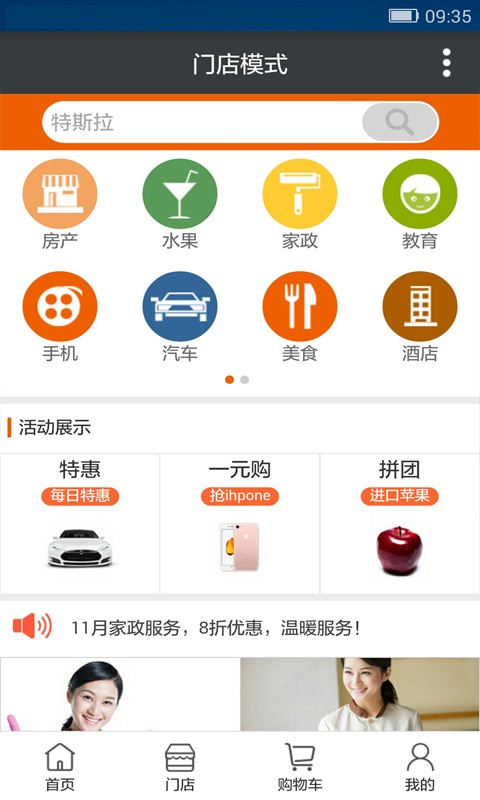Go to the 我的 tab
The height and width of the screenshot is (800, 480).
click(420, 766)
